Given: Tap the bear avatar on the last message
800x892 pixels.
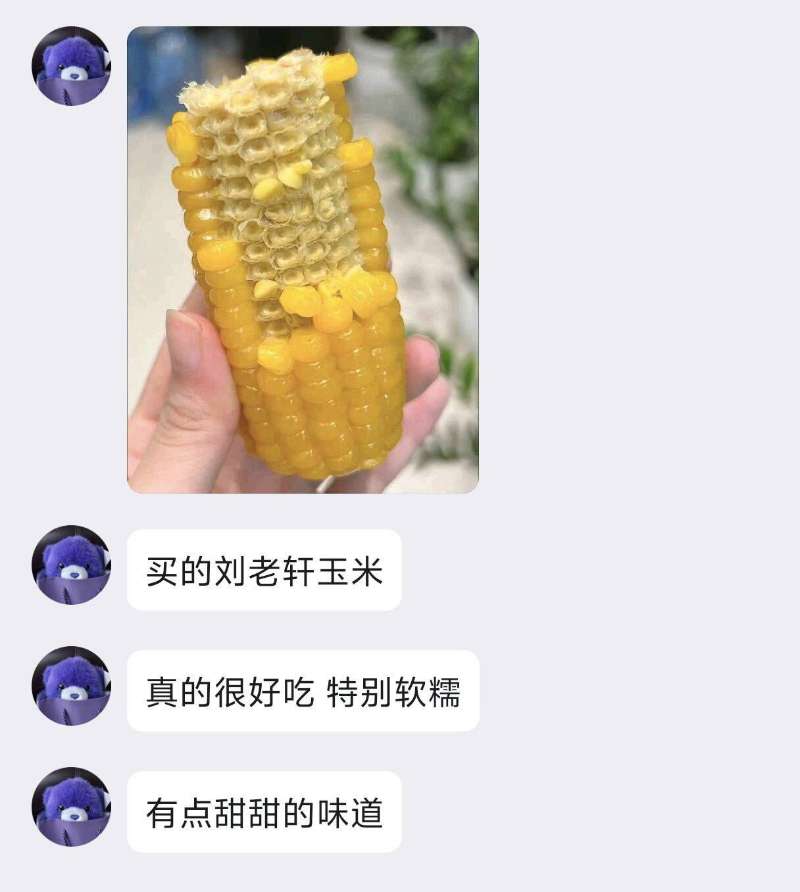Looking at the screenshot, I should 68,806.
